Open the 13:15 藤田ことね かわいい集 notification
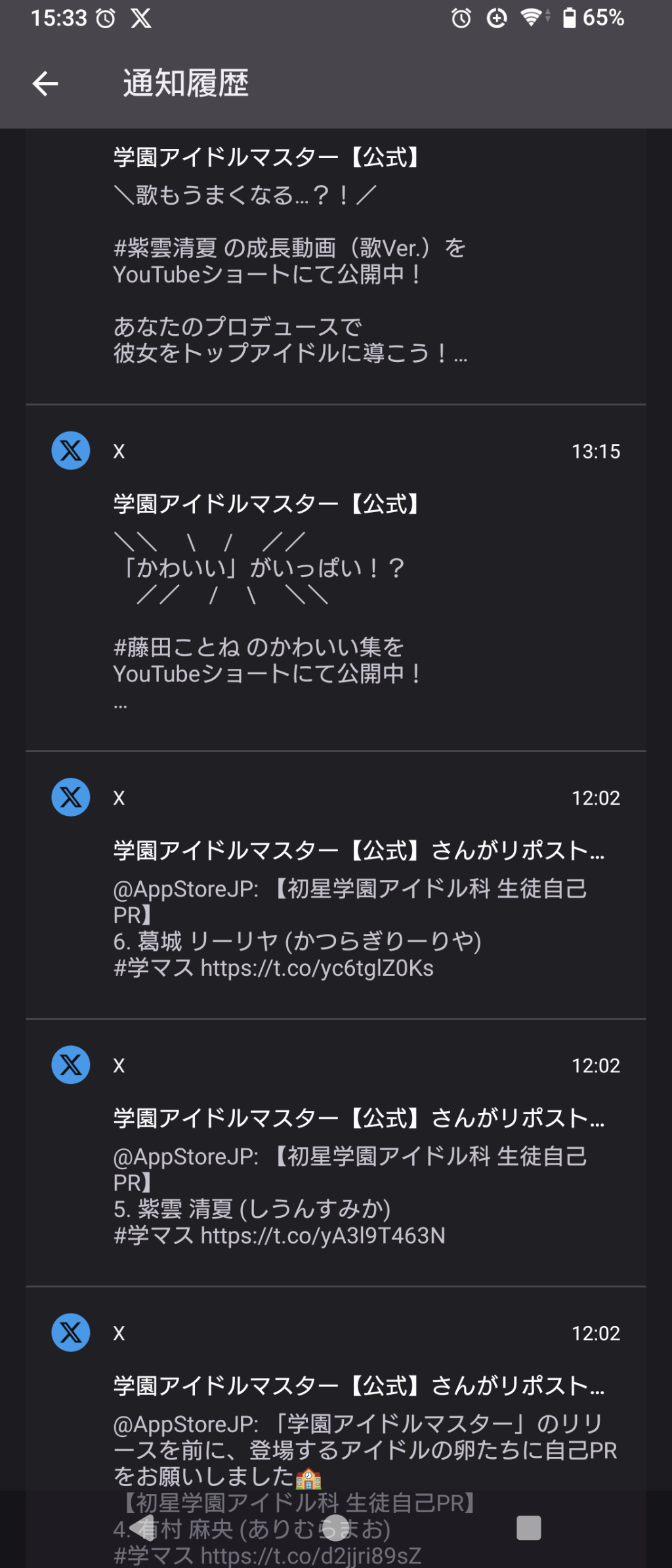 (x=336, y=578)
